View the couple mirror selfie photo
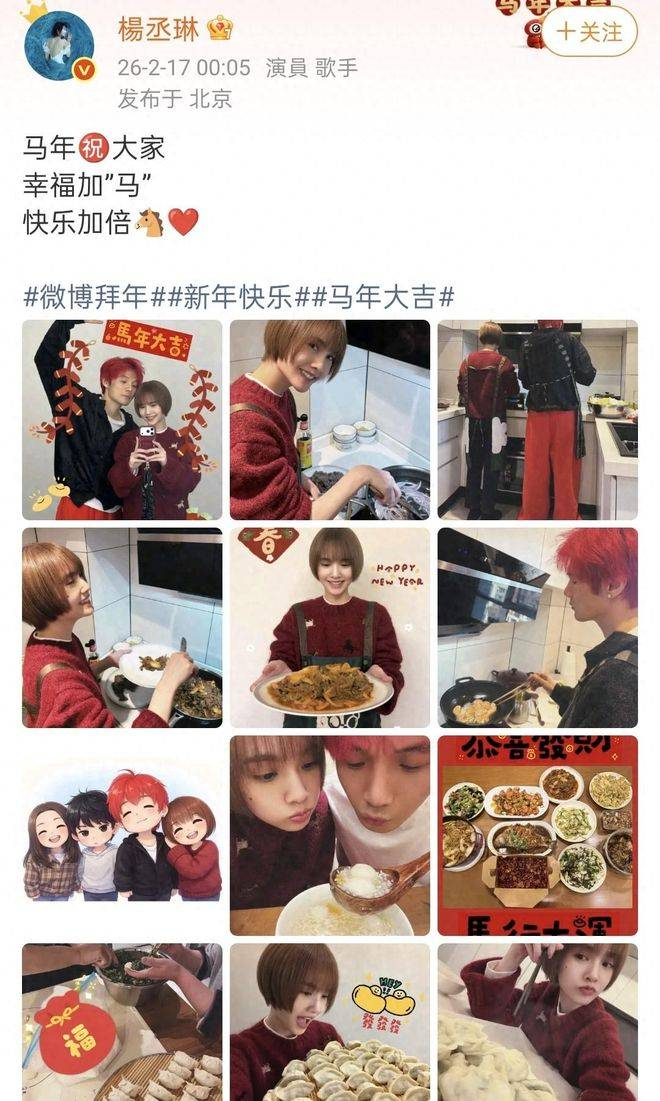The image size is (660, 1101). [x=122, y=419]
